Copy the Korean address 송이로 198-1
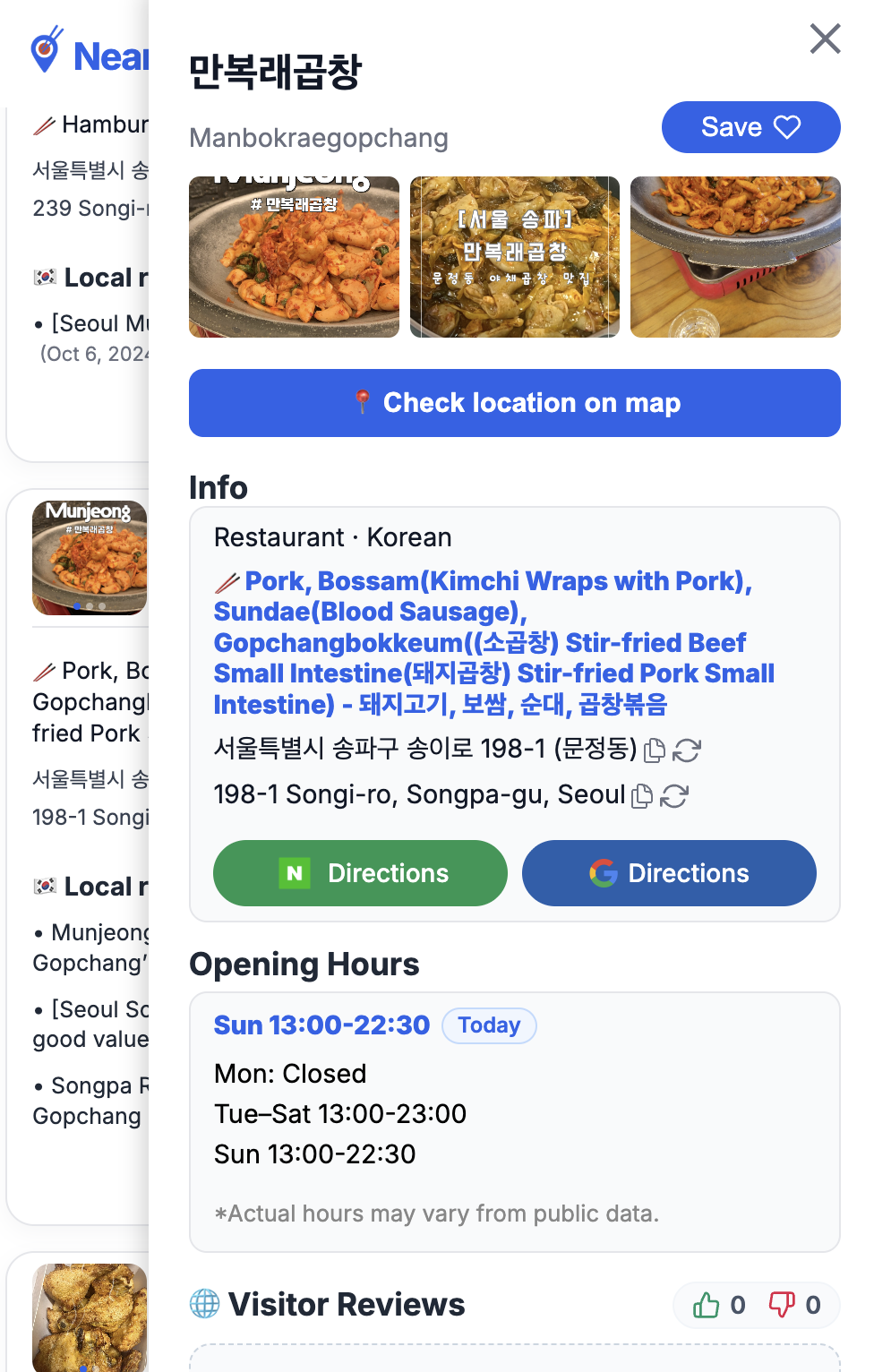The image size is (874, 1372). [655, 750]
